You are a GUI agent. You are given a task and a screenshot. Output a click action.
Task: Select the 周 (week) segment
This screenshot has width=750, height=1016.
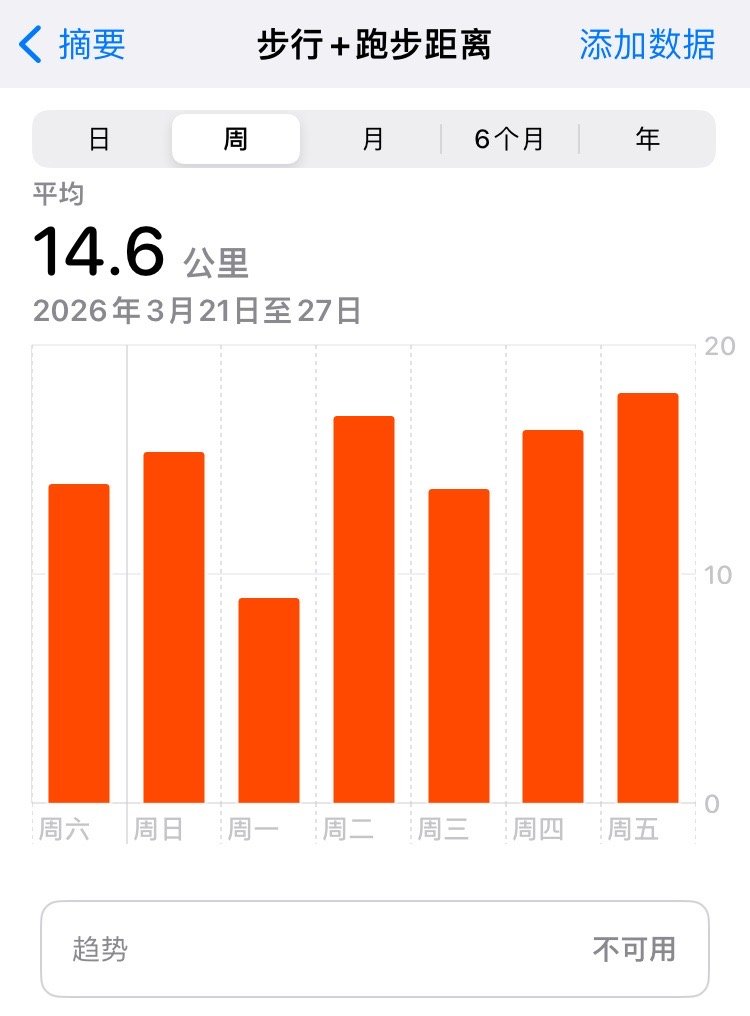click(235, 140)
